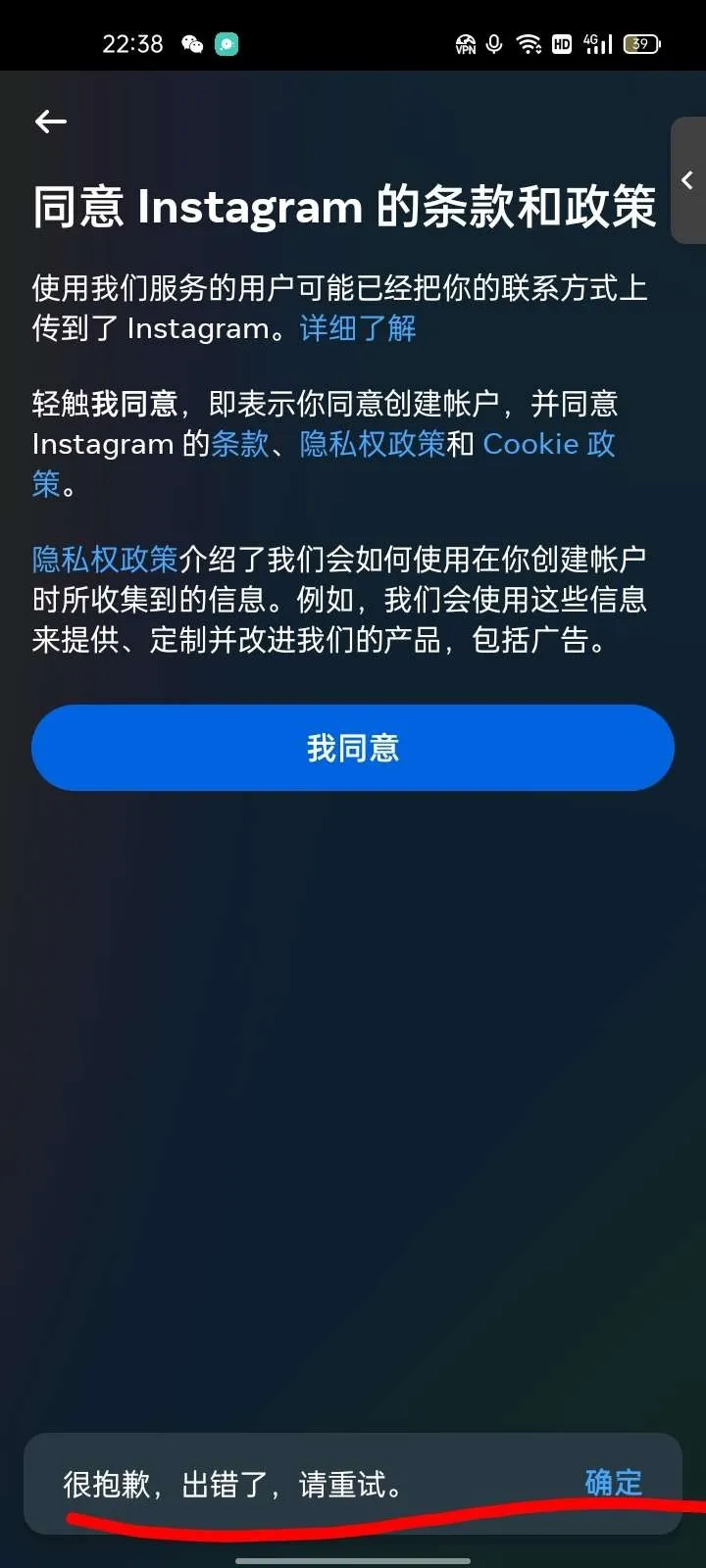706x1568 pixels.
Task: Open the 条款 terms link
Action: tap(240, 444)
